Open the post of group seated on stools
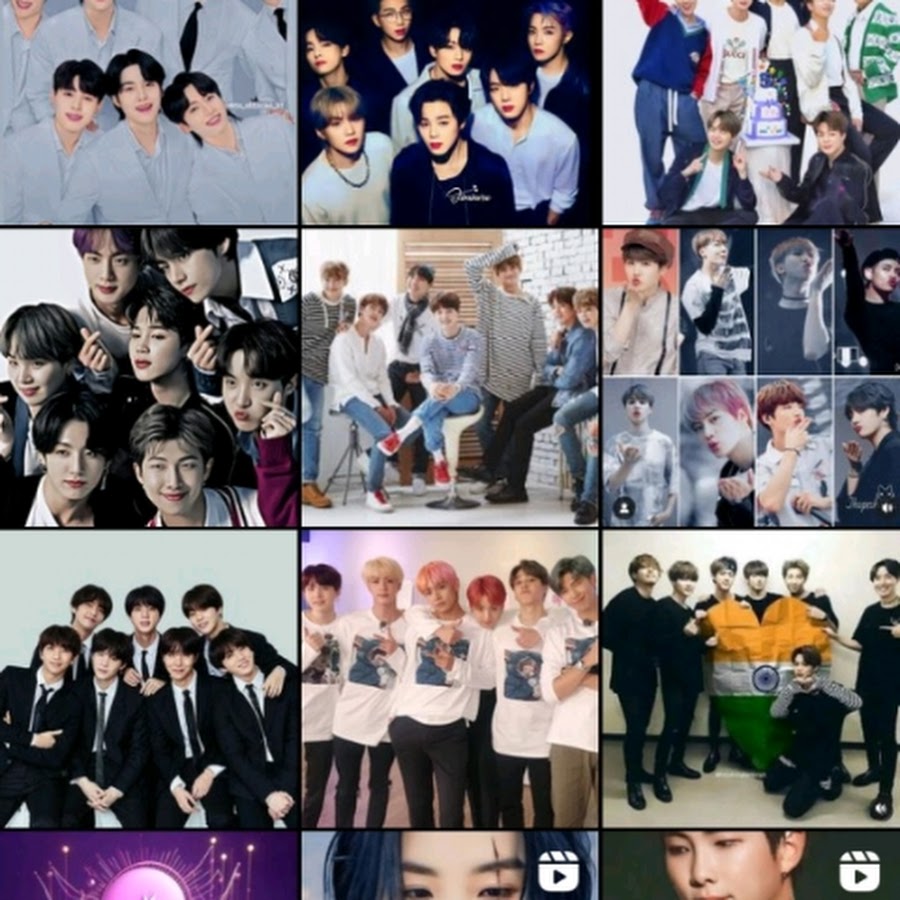 point(450,377)
